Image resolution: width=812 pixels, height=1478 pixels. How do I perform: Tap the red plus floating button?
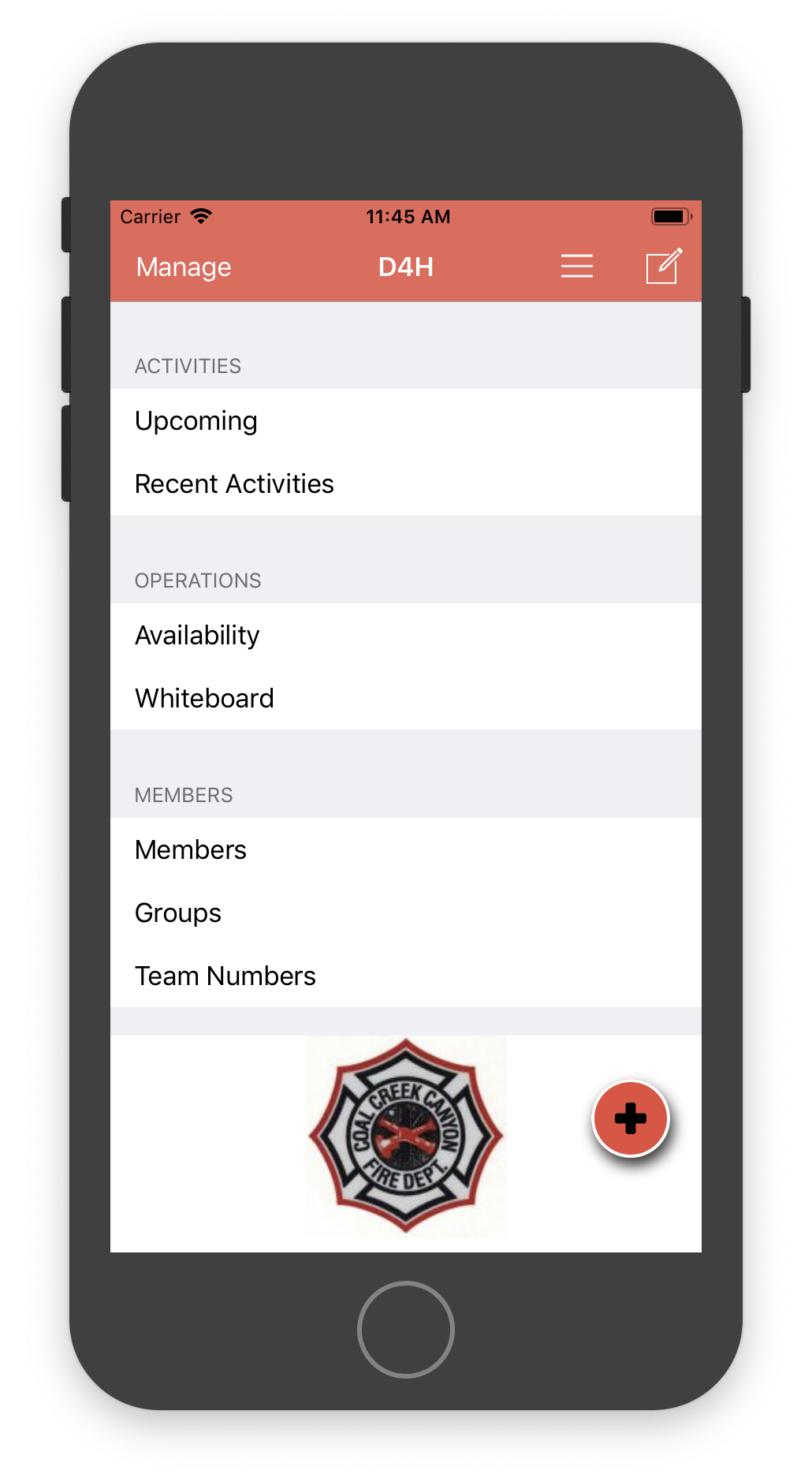[630, 1118]
